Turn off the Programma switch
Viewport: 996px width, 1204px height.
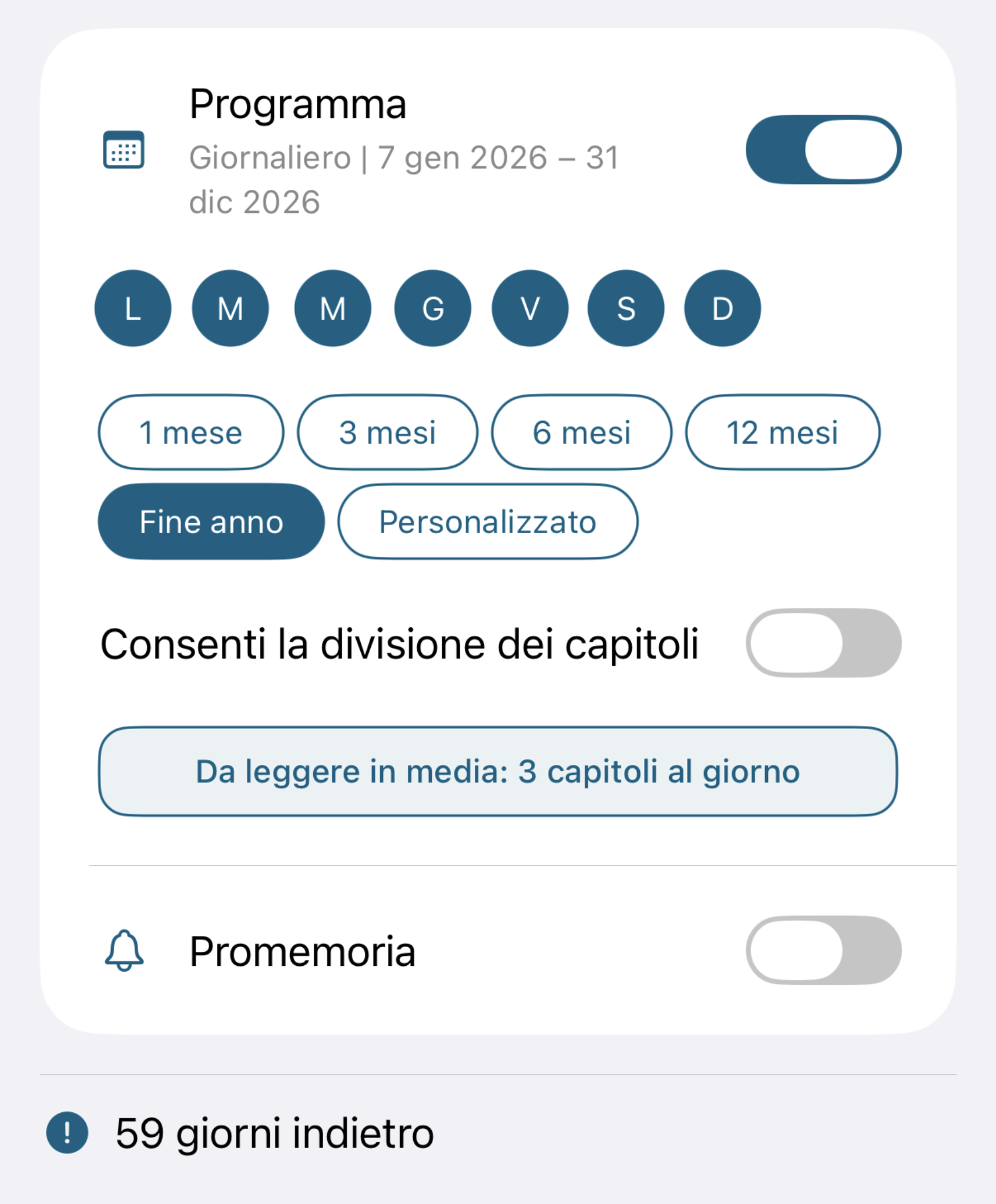(823, 149)
